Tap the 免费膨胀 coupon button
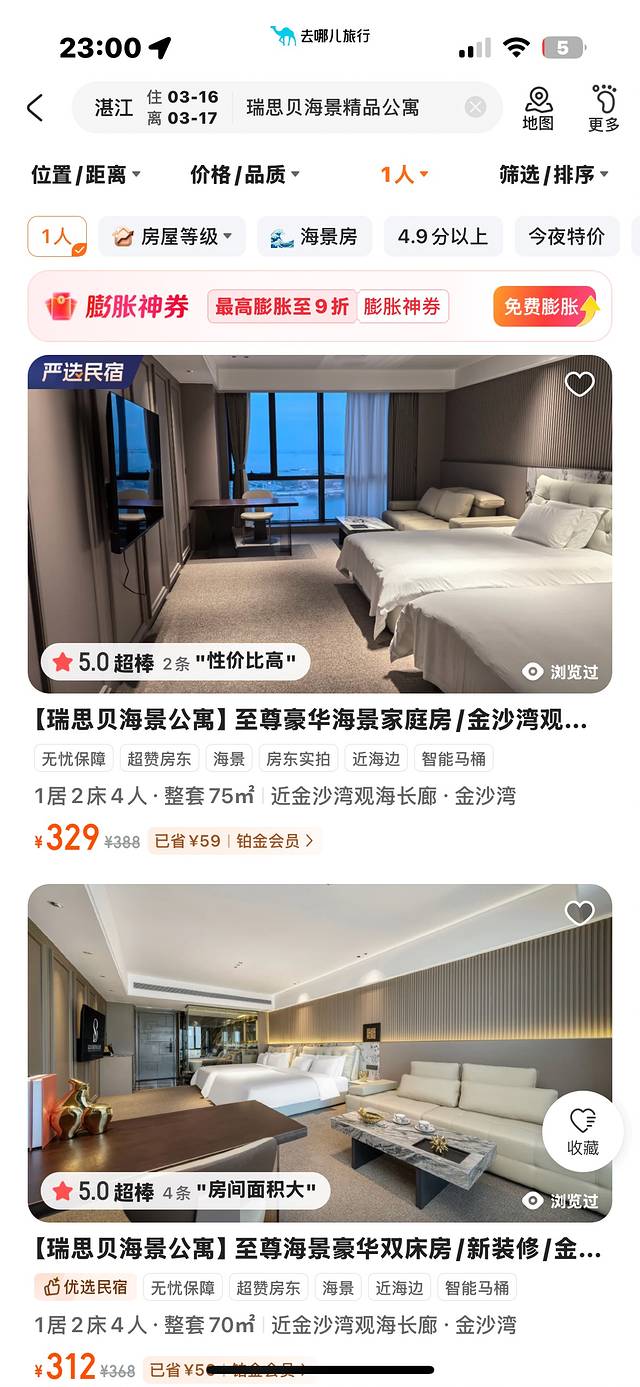 point(546,307)
